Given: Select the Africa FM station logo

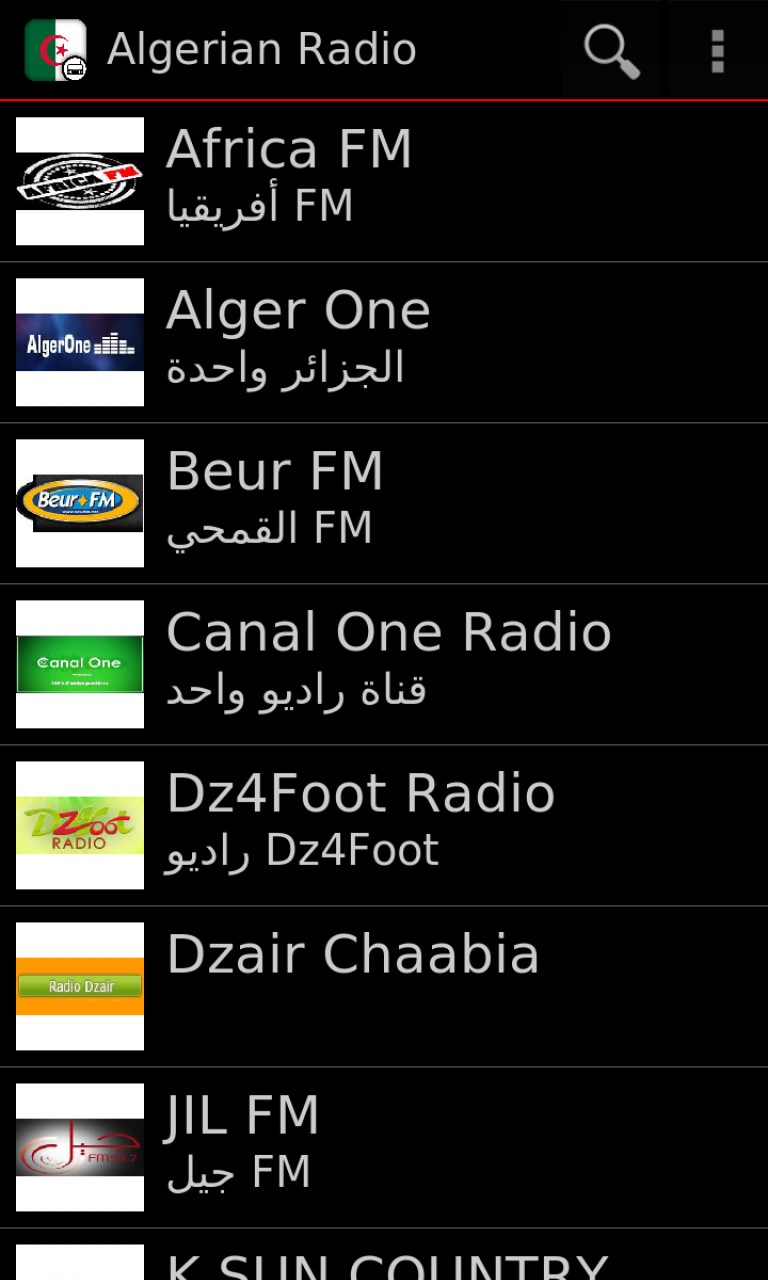Looking at the screenshot, I should tap(79, 181).
